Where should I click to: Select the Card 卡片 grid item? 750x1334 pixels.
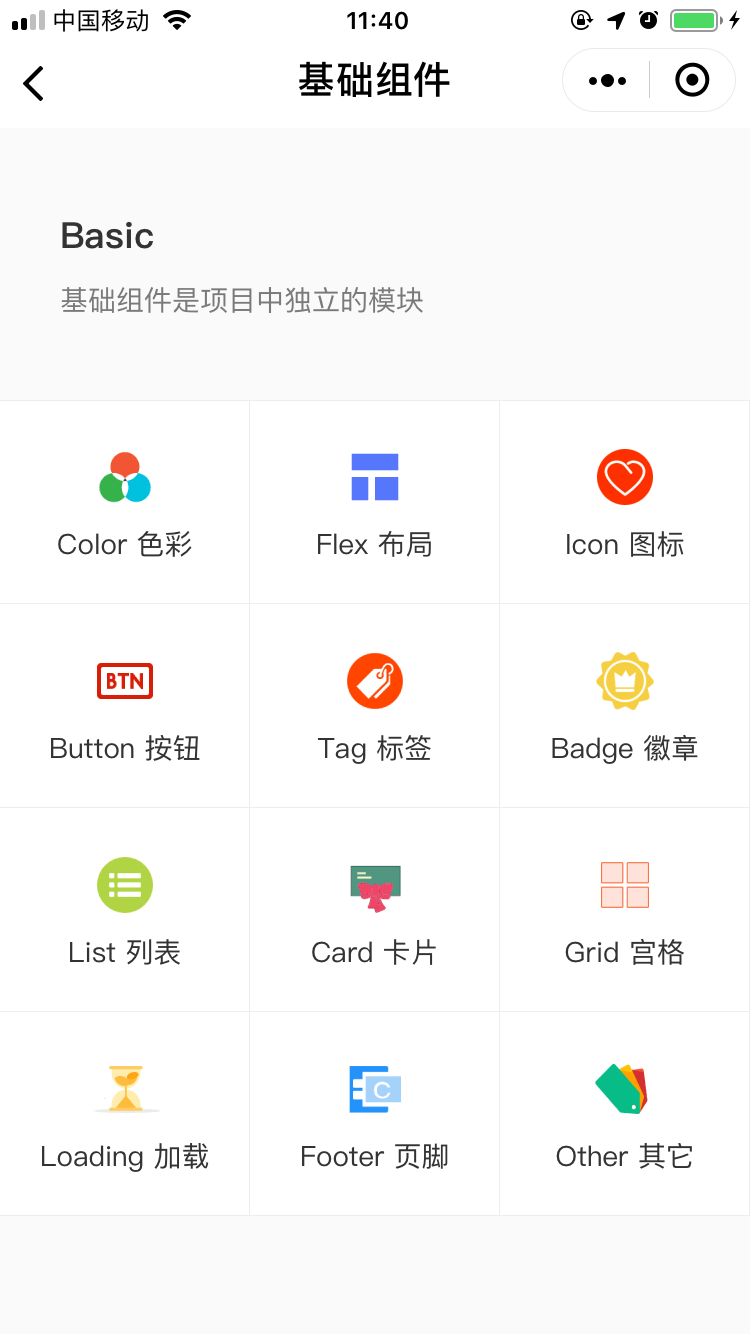pos(375,910)
